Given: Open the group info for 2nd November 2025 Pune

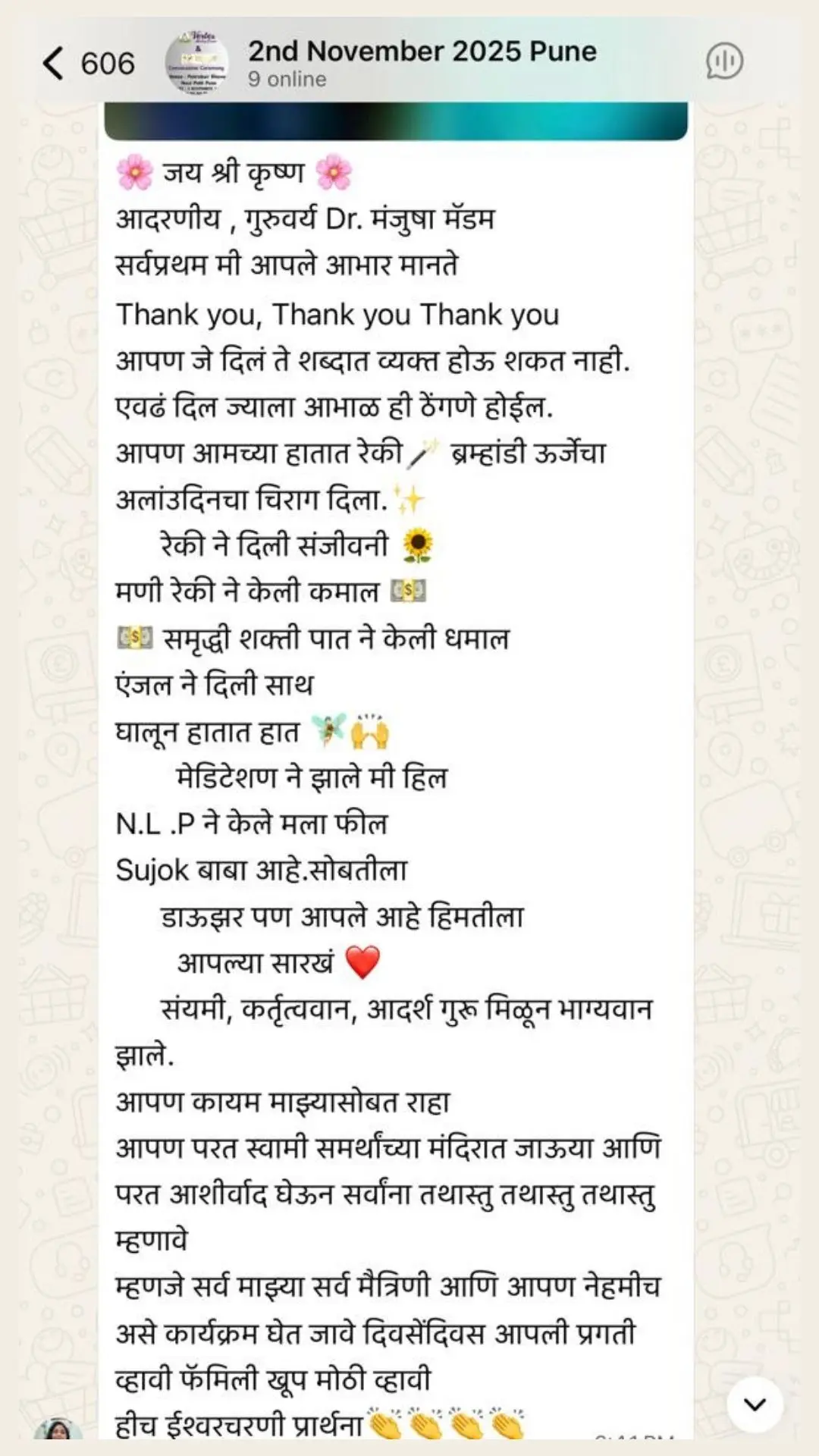Looking at the screenshot, I should click(x=422, y=63).
